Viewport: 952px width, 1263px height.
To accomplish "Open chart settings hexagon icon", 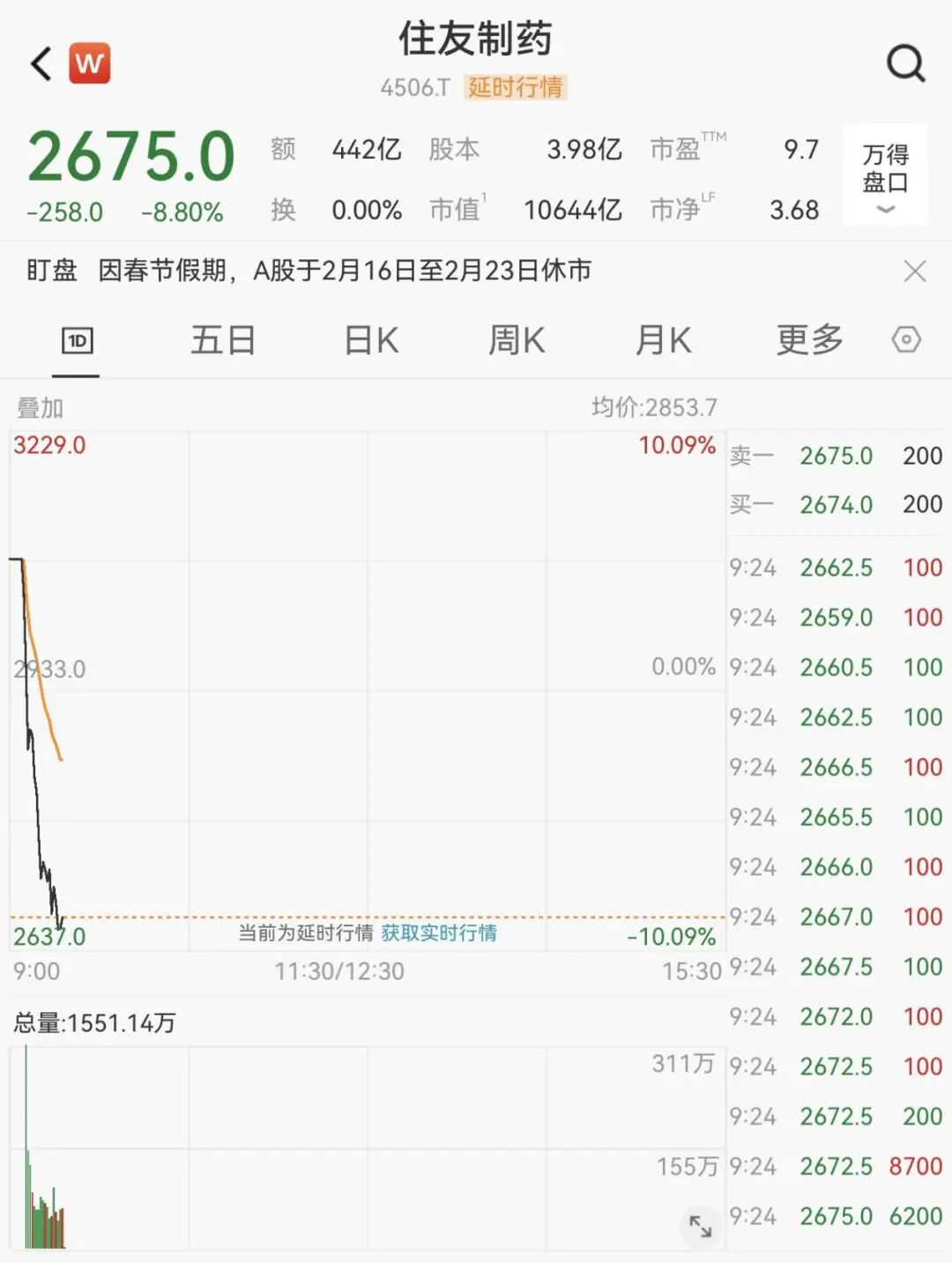I will pyautogui.click(x=906, y=340).
